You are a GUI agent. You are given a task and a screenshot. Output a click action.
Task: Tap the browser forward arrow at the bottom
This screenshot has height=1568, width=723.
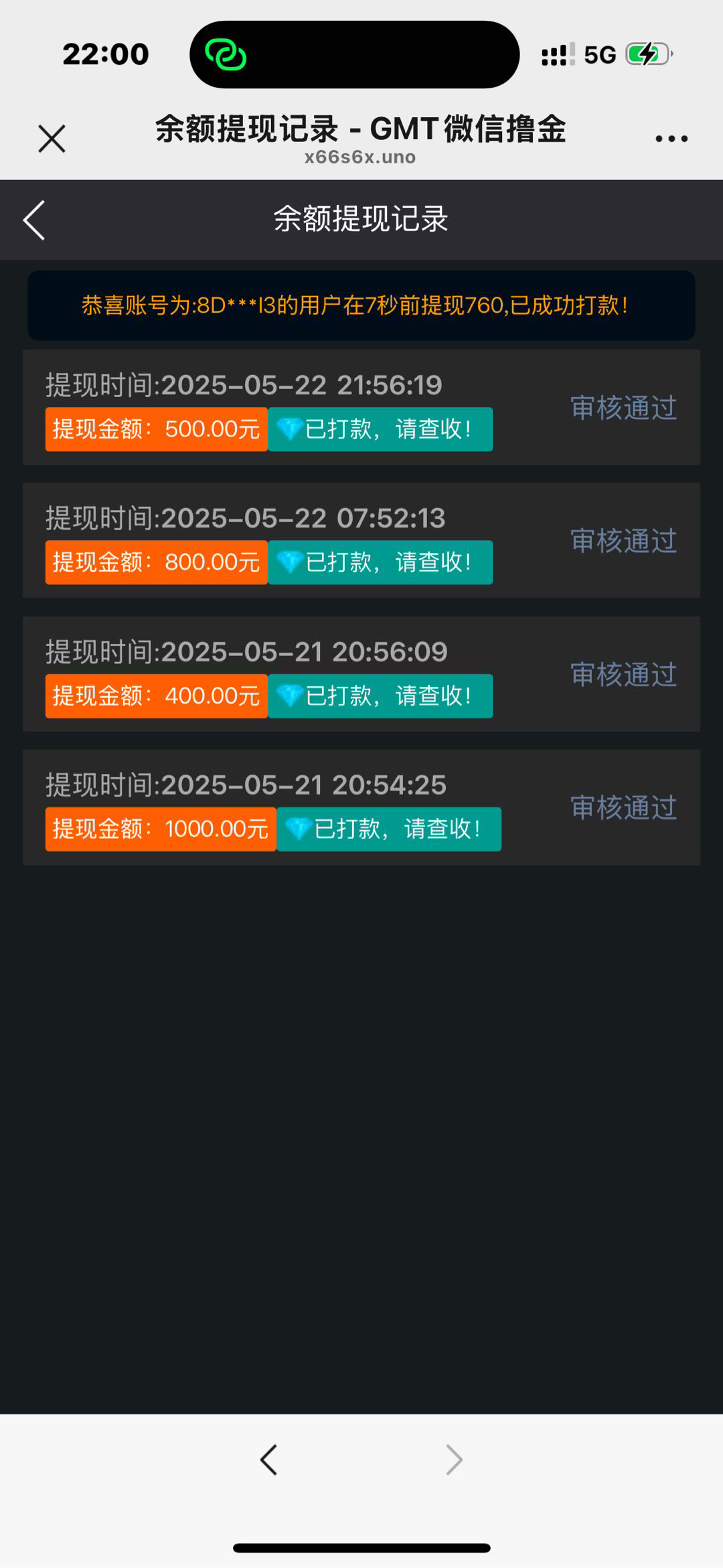tap(454, 1460)
